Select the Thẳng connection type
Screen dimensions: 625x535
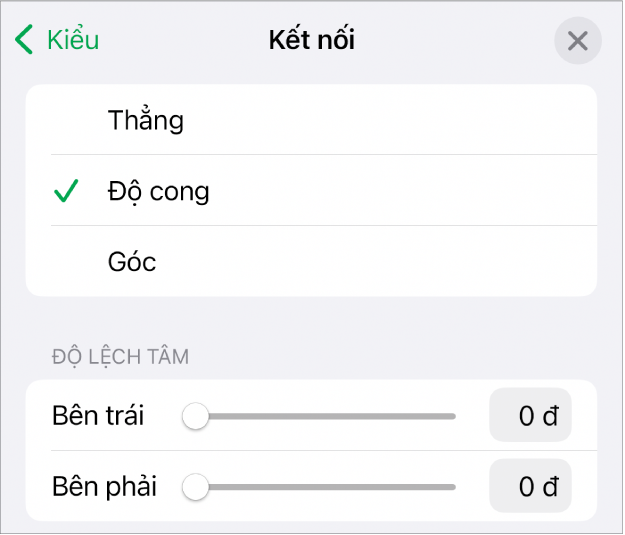311,120
